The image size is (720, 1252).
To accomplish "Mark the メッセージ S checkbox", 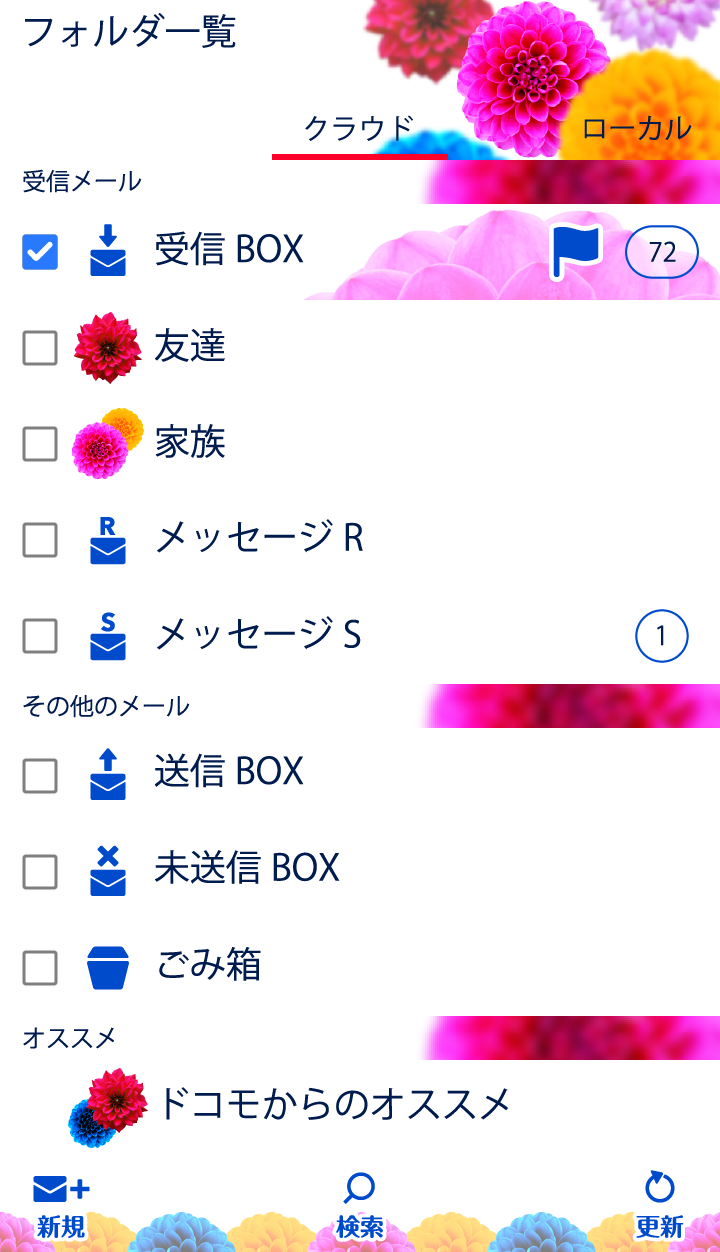I will click(40, 636).
